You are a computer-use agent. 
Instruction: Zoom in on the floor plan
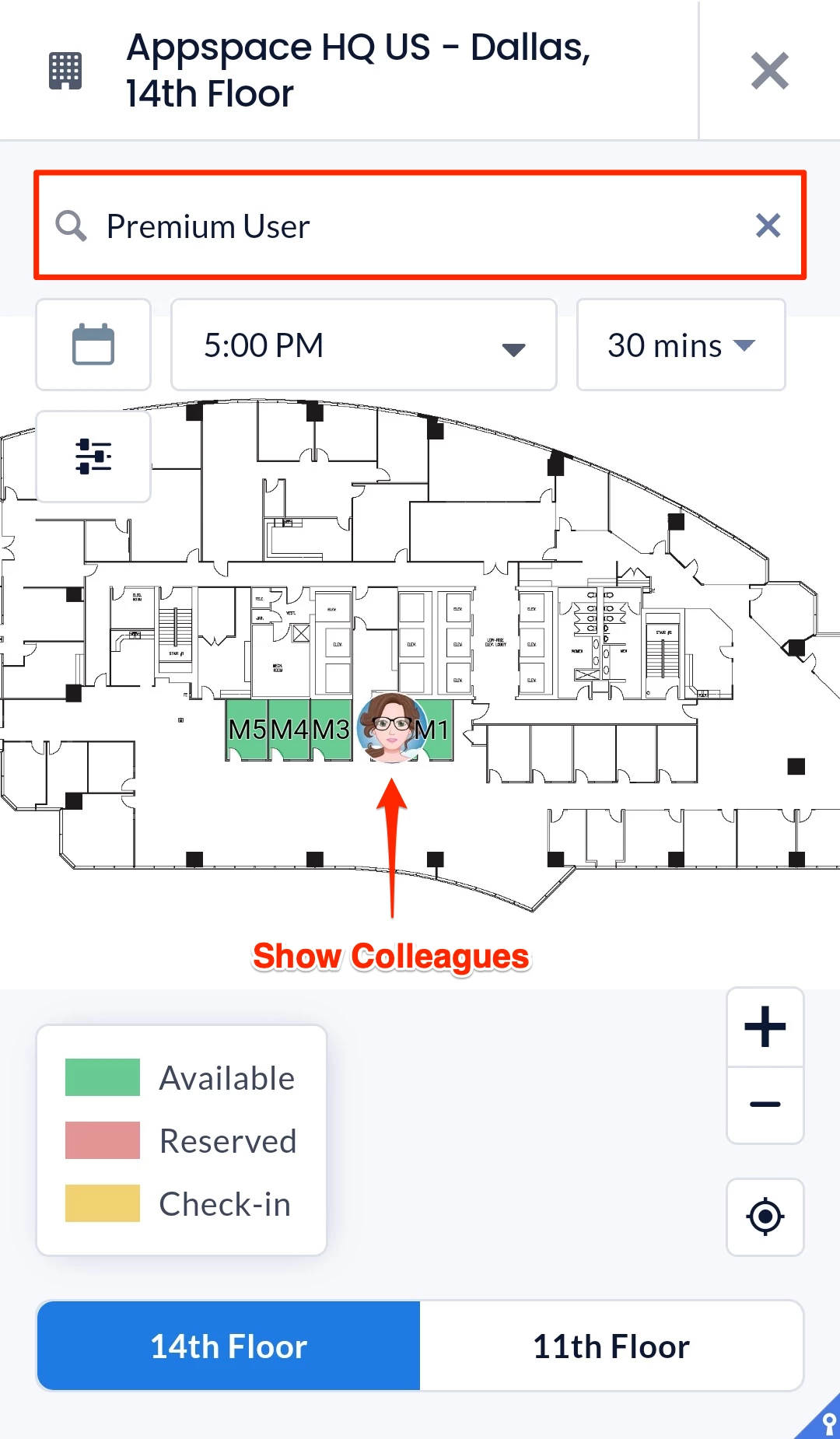[765, 1027]
